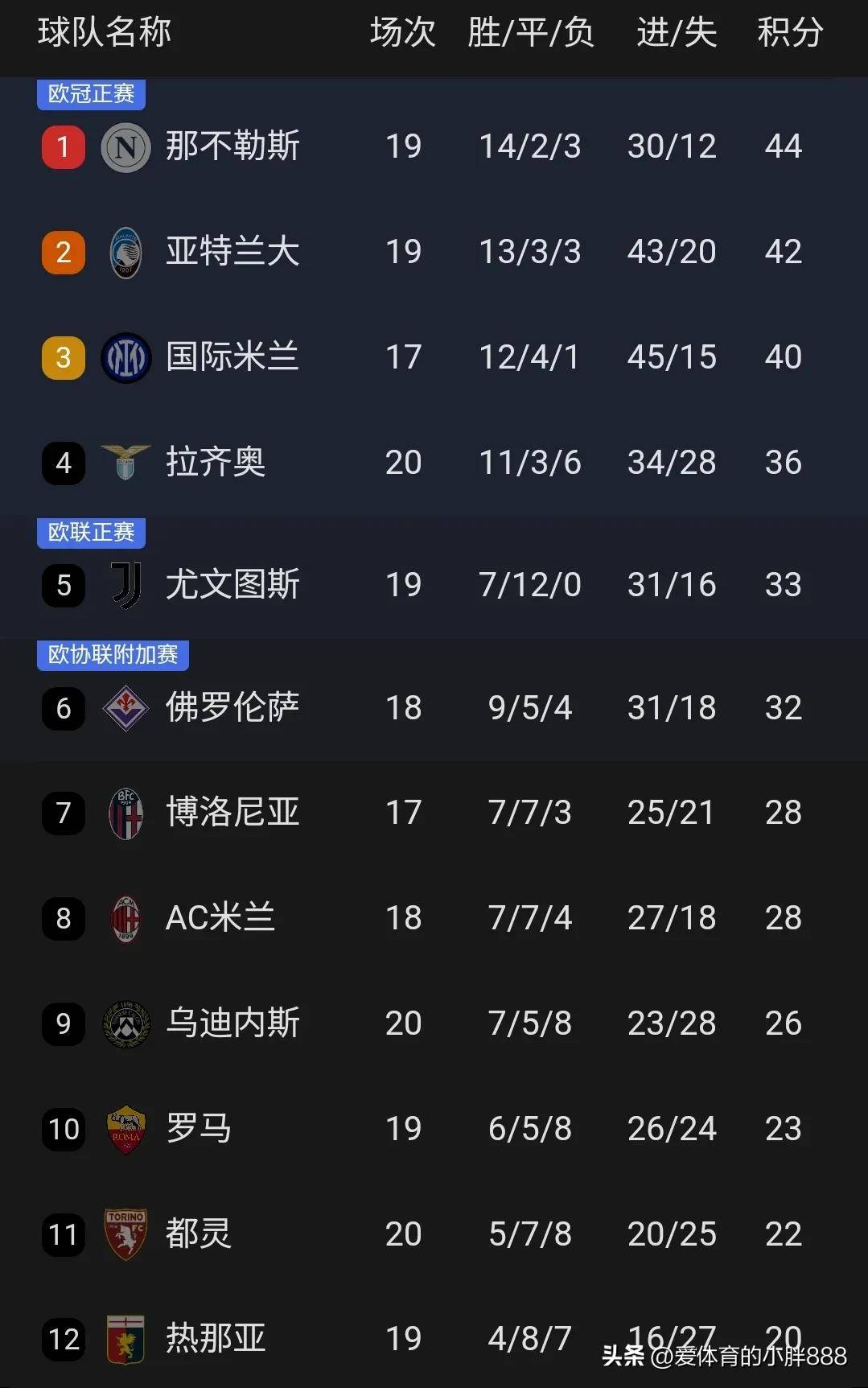Switch sorting via the 积分 column header
Screen dimensions: 868x1388
click(x=789, y=33)
